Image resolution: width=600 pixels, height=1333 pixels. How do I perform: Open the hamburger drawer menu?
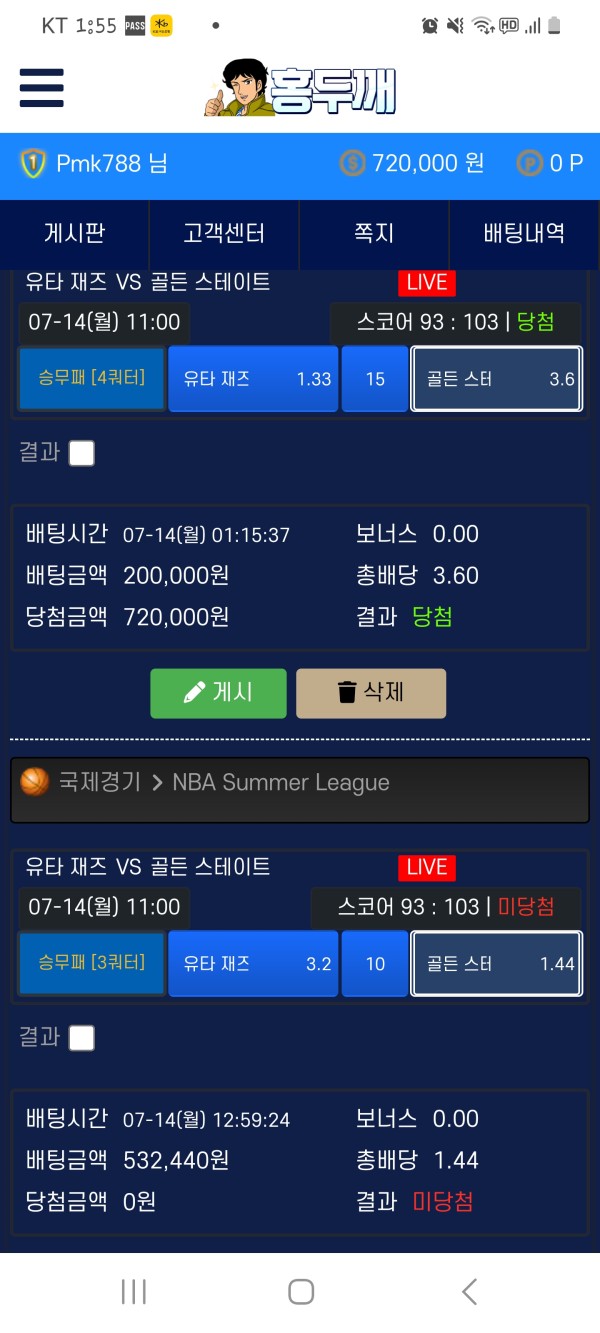tap(41, 89)
